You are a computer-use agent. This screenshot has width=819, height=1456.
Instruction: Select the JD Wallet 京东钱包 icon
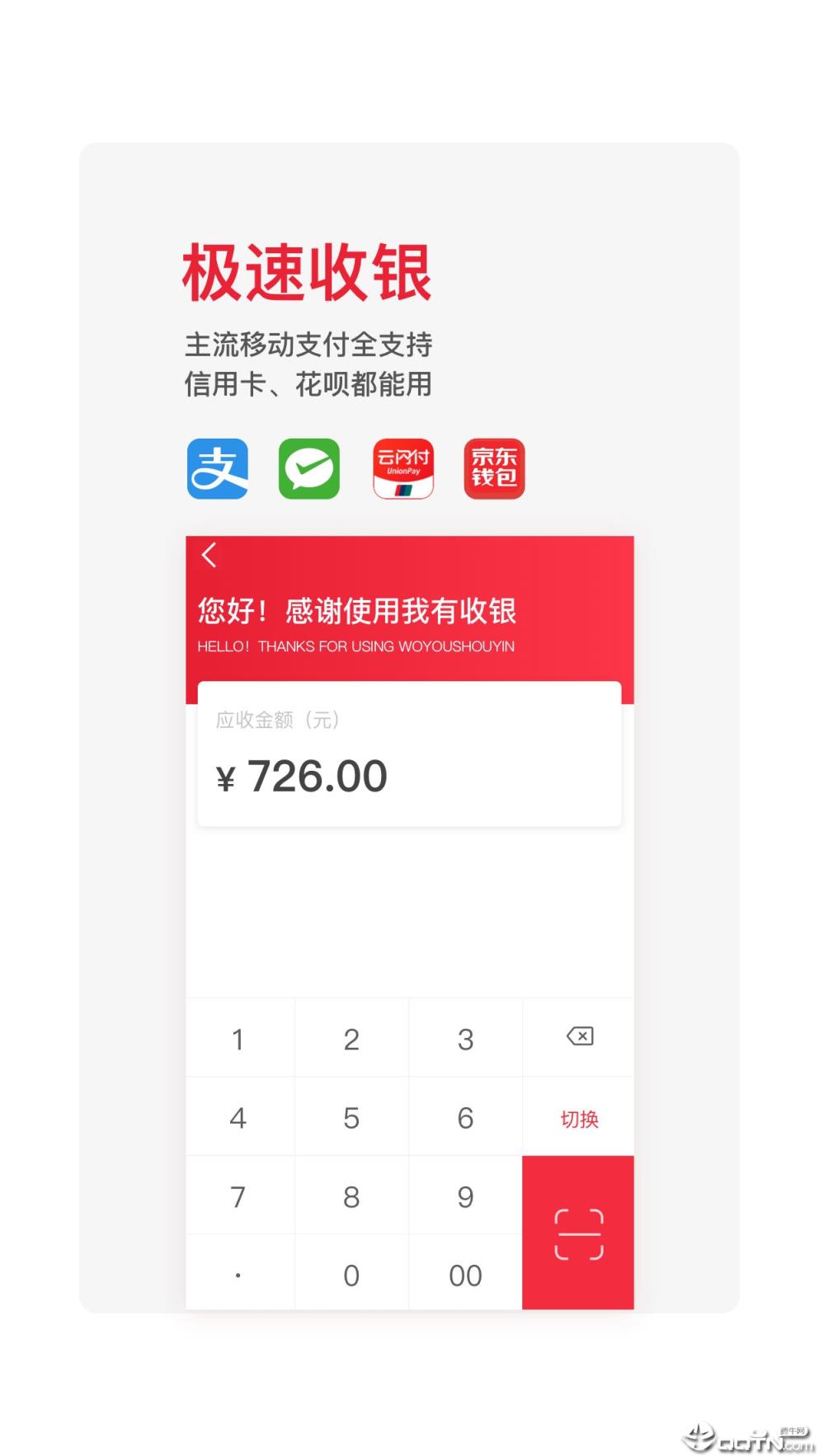(x=494, y=468)
